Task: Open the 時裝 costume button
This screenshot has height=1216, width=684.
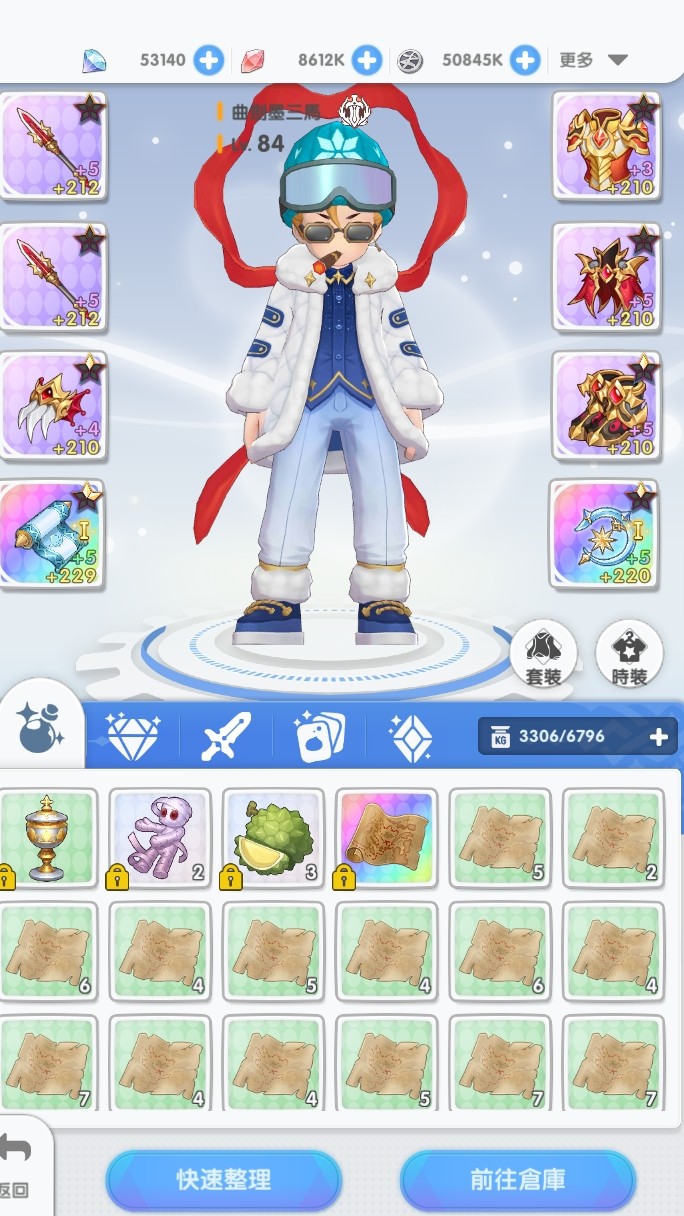Action: pos(628,655)
